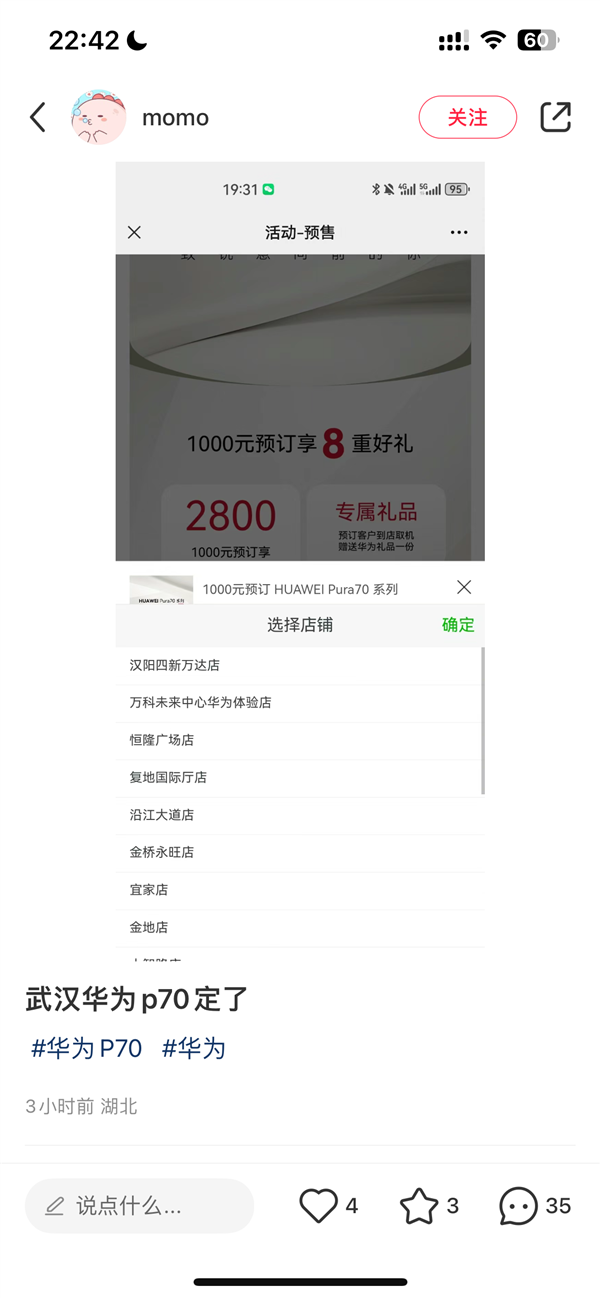Go back using the top arrow

[x=38, y=118]
